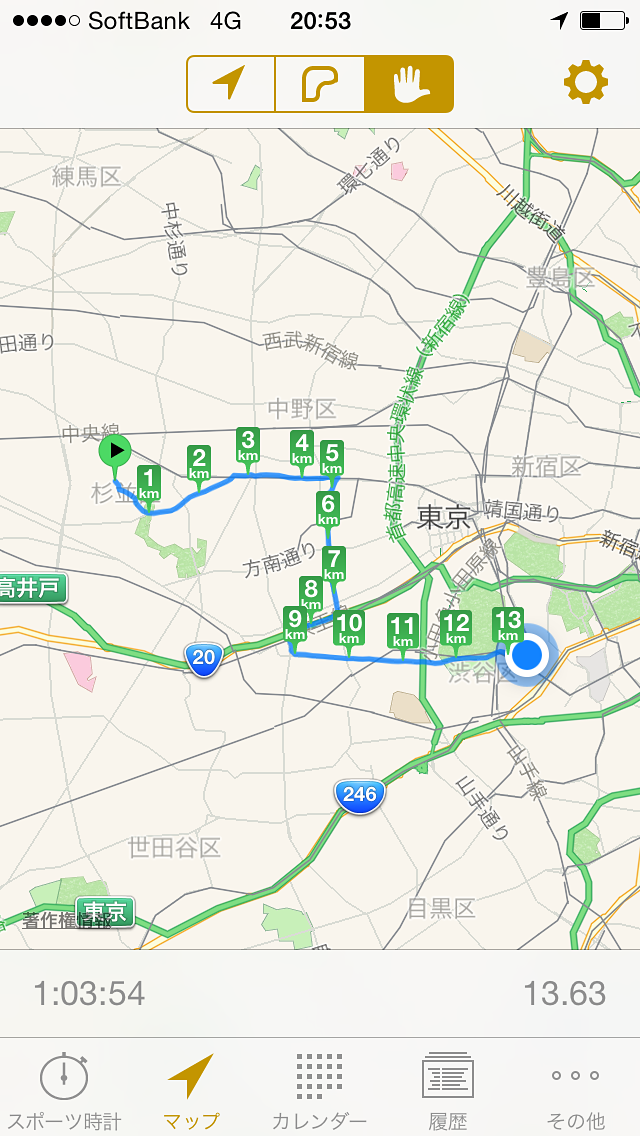Switch to the スポーツ時計 tab
Image resolution: width=640 pixels, height=1136 pixels.
click(x=64, y=1090)
